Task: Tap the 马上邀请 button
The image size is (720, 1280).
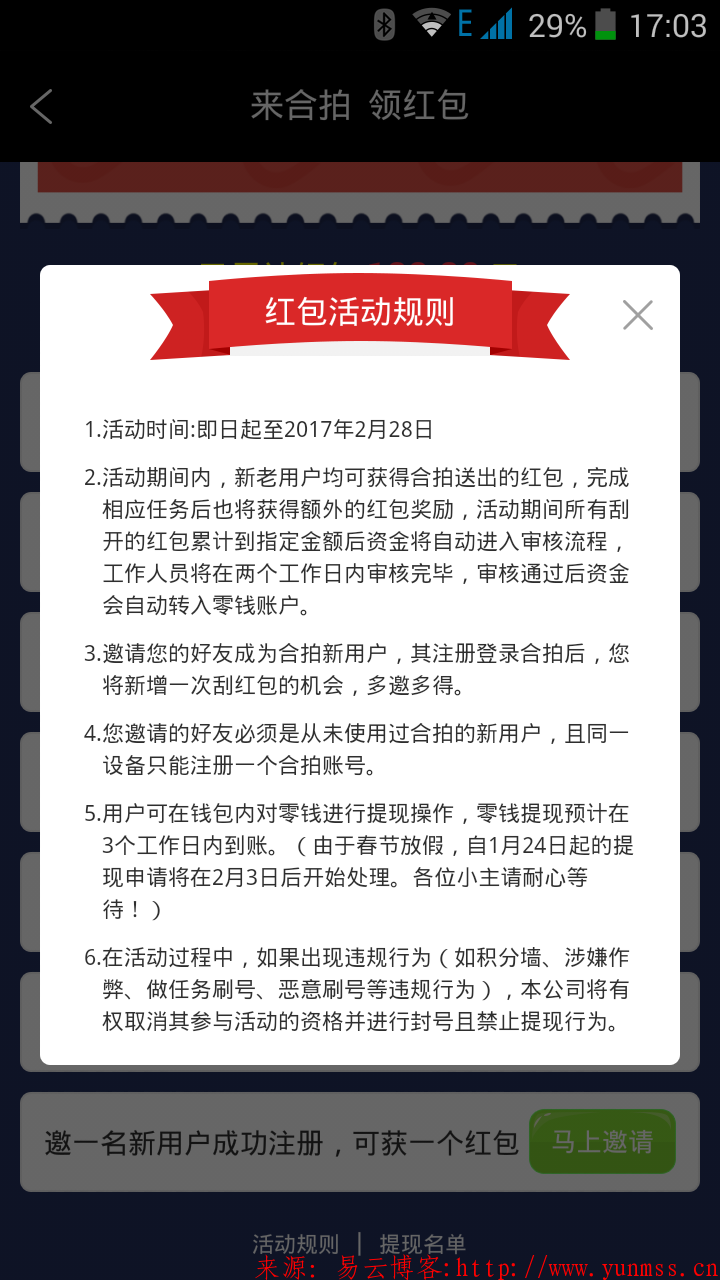Action: click(x=602, y=1141)
